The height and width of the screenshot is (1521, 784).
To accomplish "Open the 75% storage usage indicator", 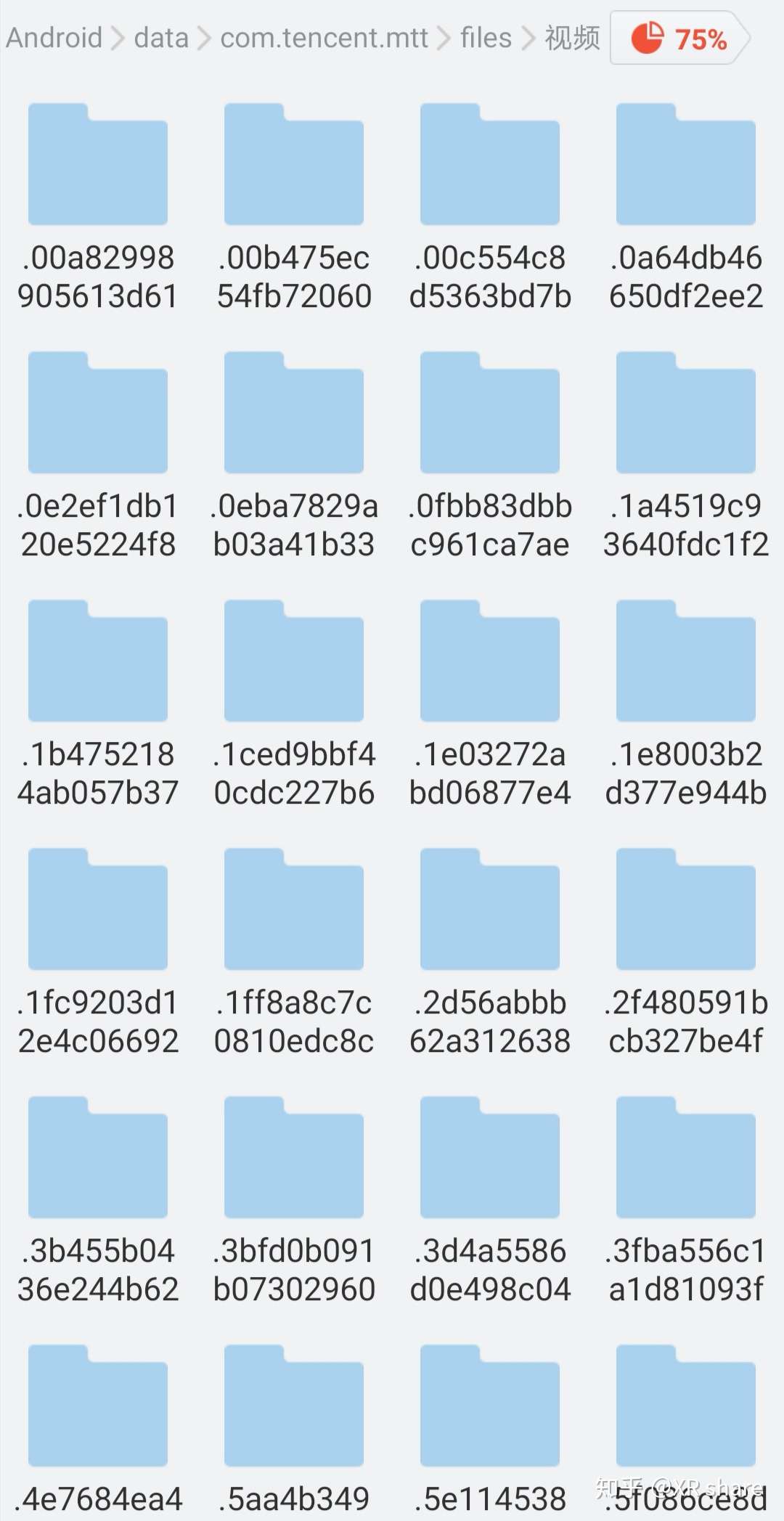I will pyautogui.click(x=679, y=38).
